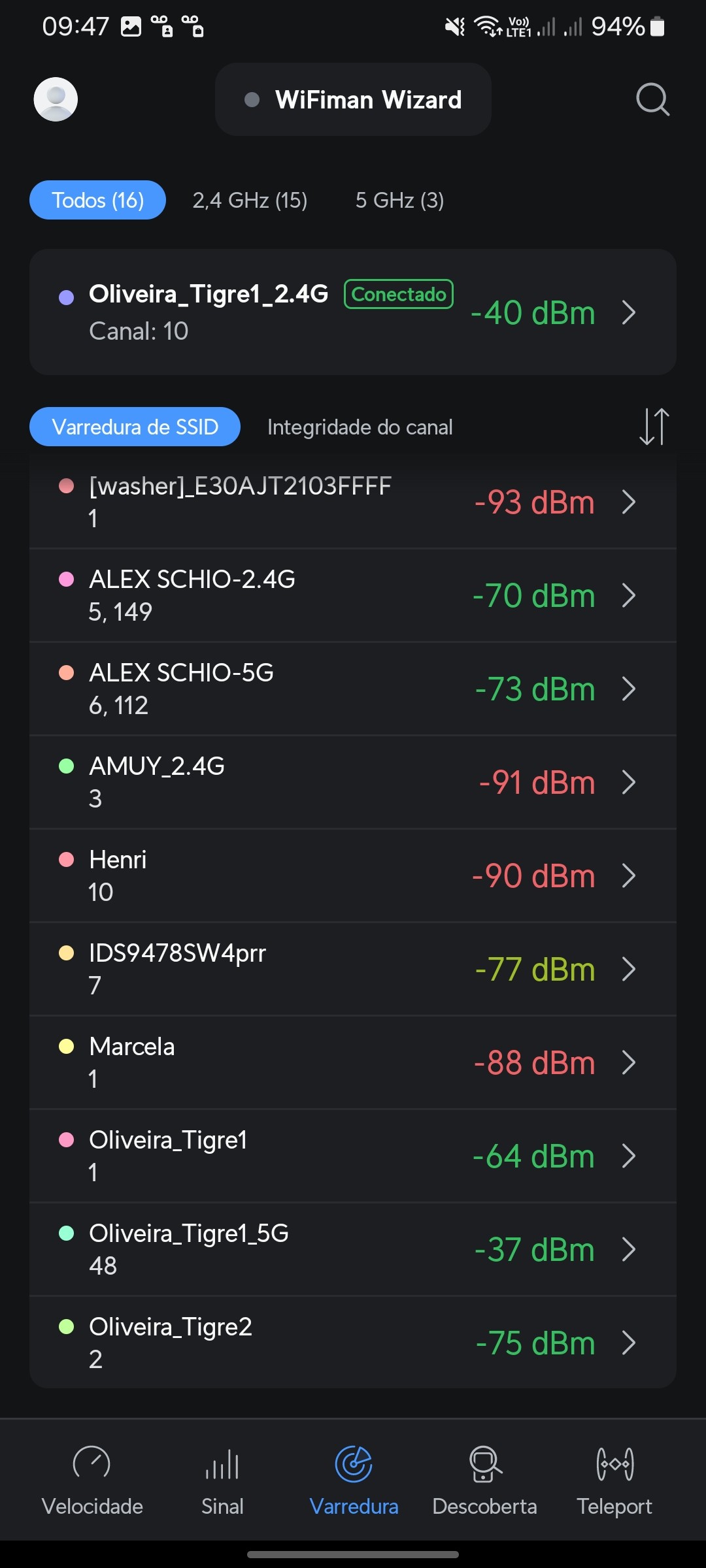Open ALEX SCHIO-2.4G network details
Screen dimensions: 706x1568
click(353, 595)
